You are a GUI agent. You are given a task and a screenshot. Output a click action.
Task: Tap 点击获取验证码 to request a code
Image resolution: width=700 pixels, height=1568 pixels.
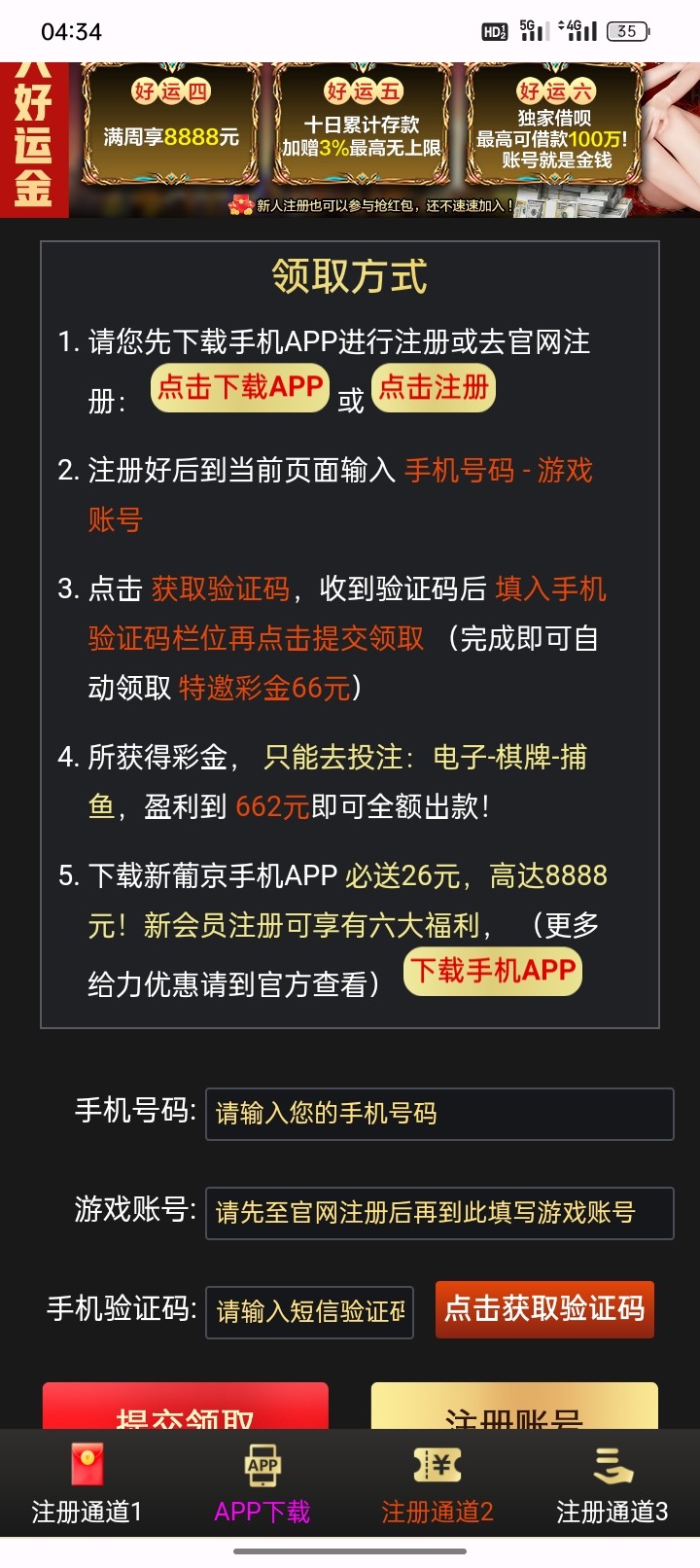pyautogui.click(x=544, y=1309)
